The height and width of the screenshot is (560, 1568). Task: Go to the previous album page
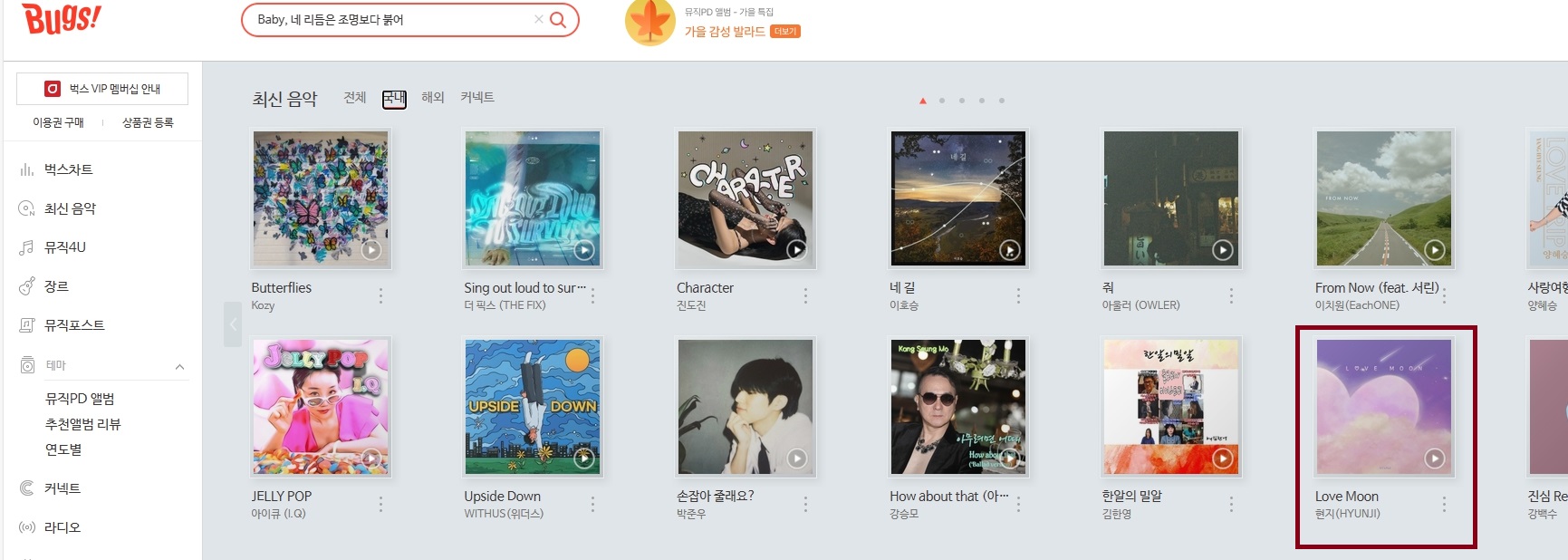click(x=232, y=324)
